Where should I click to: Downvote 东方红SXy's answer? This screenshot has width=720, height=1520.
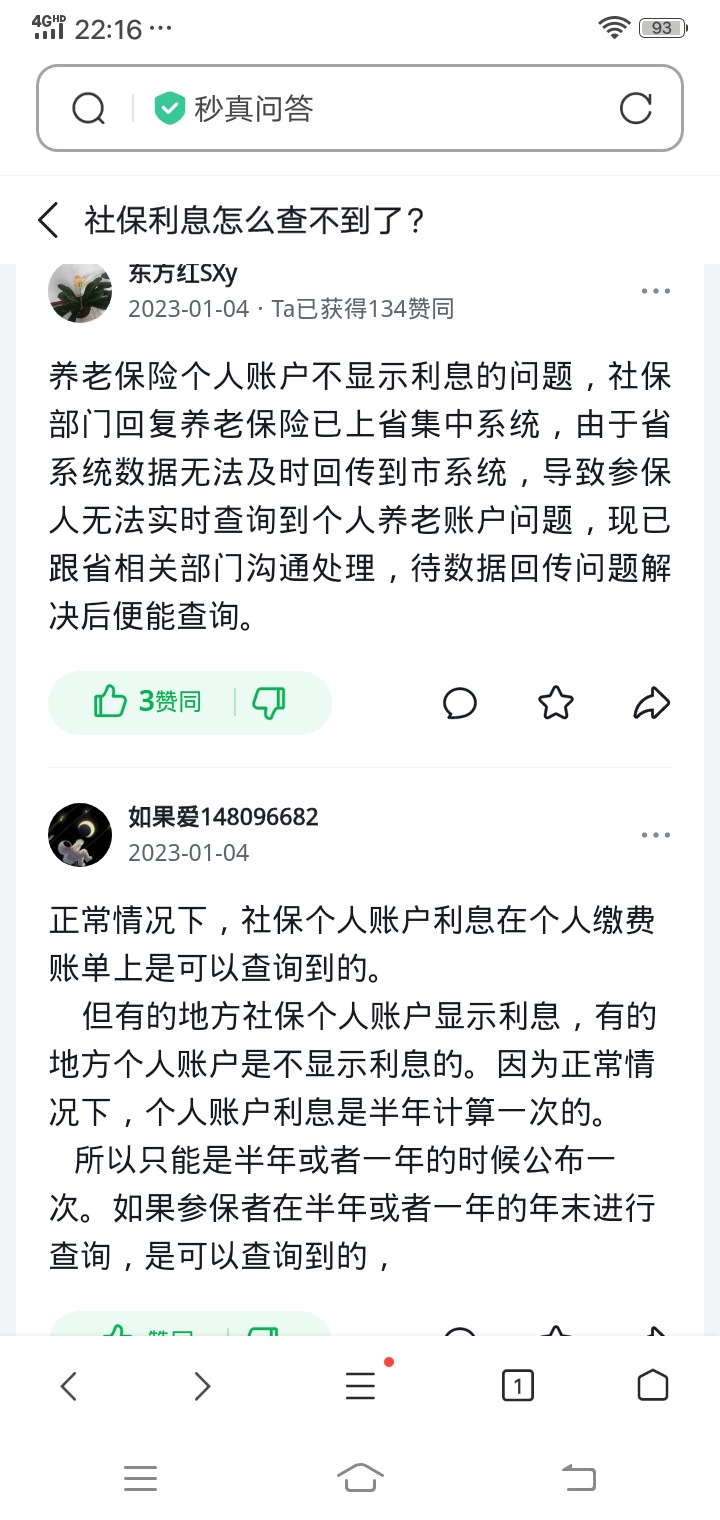(x=269, y=702)
